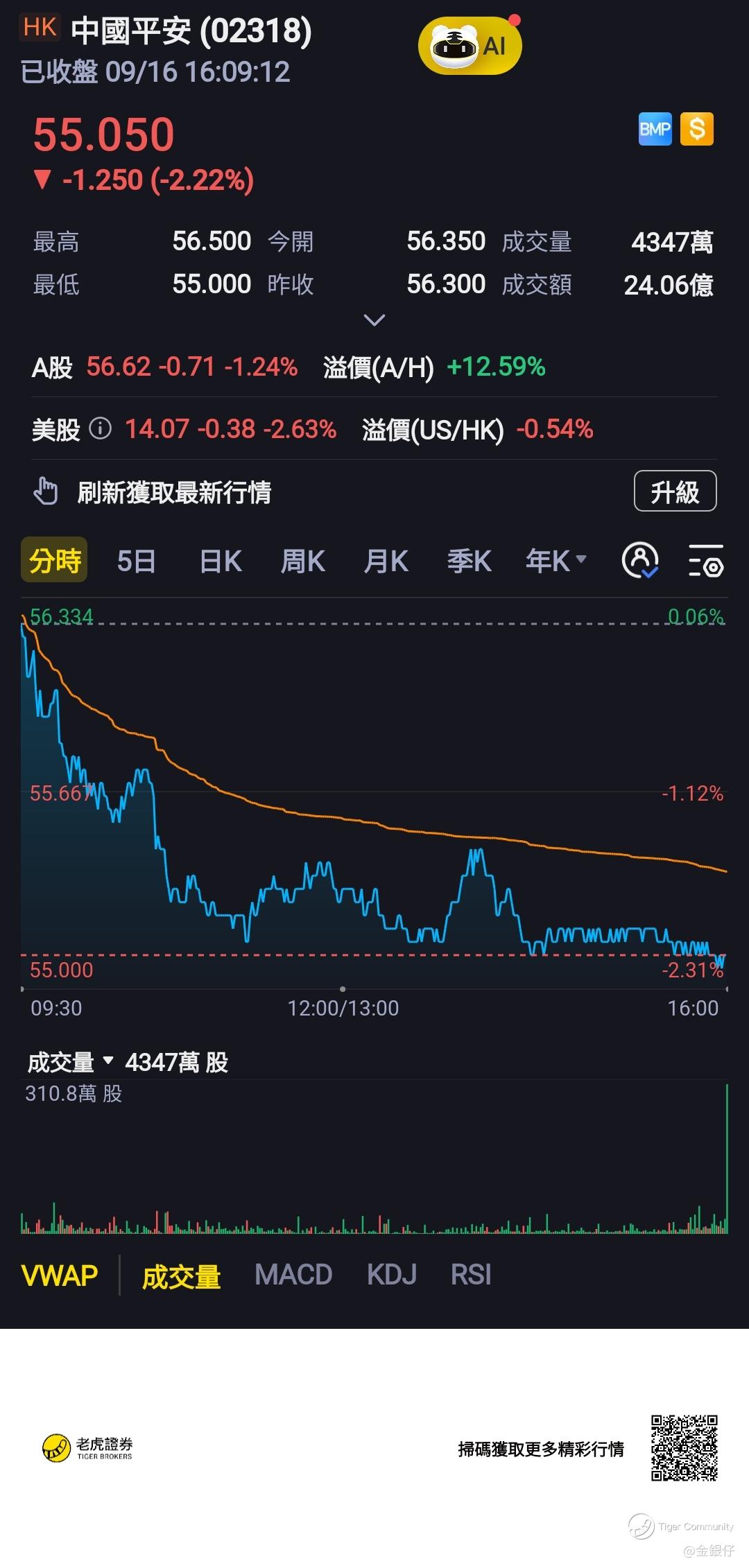Select the 分時 chart tab
This screenshot has width=749, height=1568.
55,560
